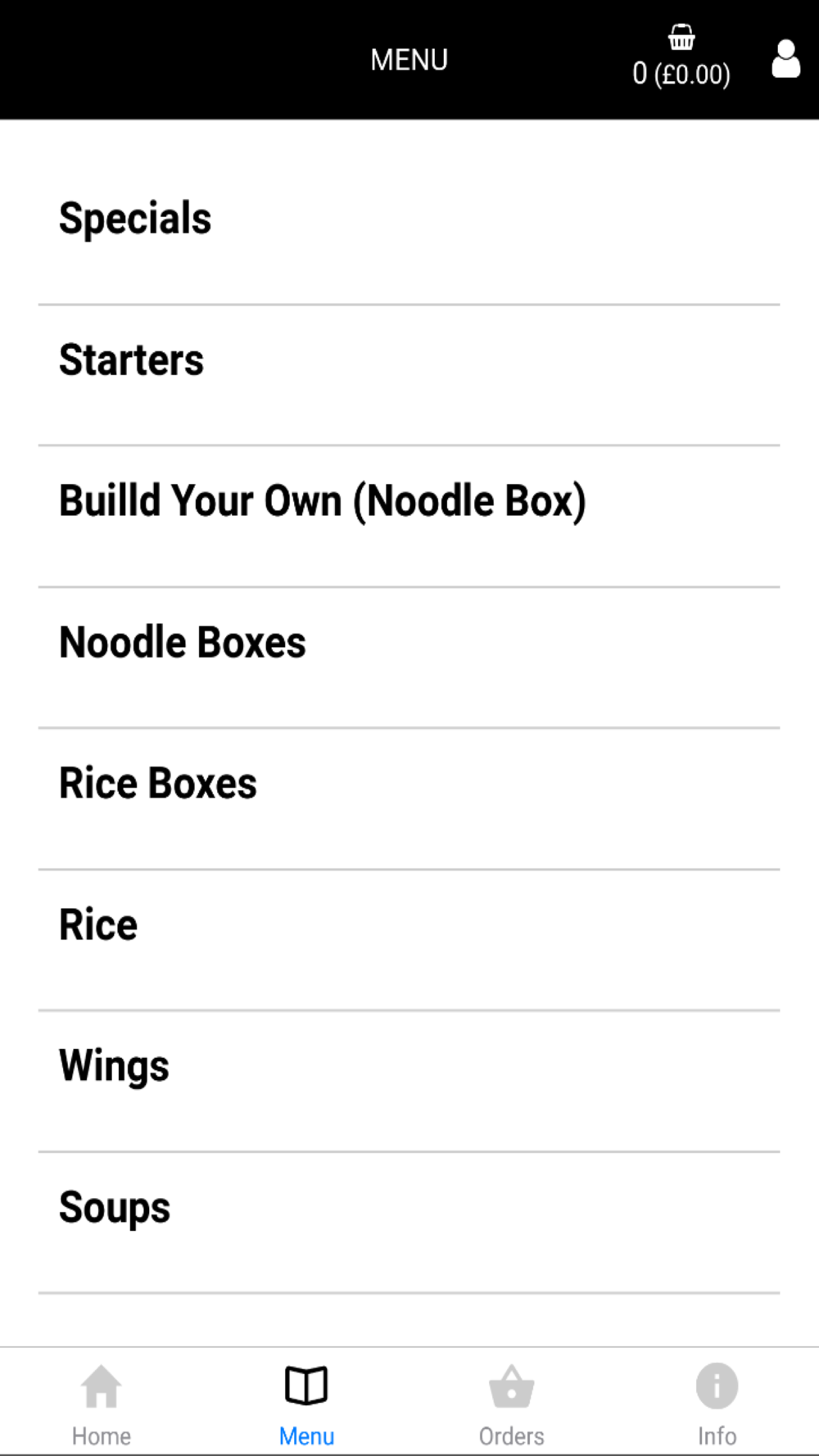Viewport: 819px width, 1456px height.
Task: Select the Rice category
Action: click(x=409, y=940)
